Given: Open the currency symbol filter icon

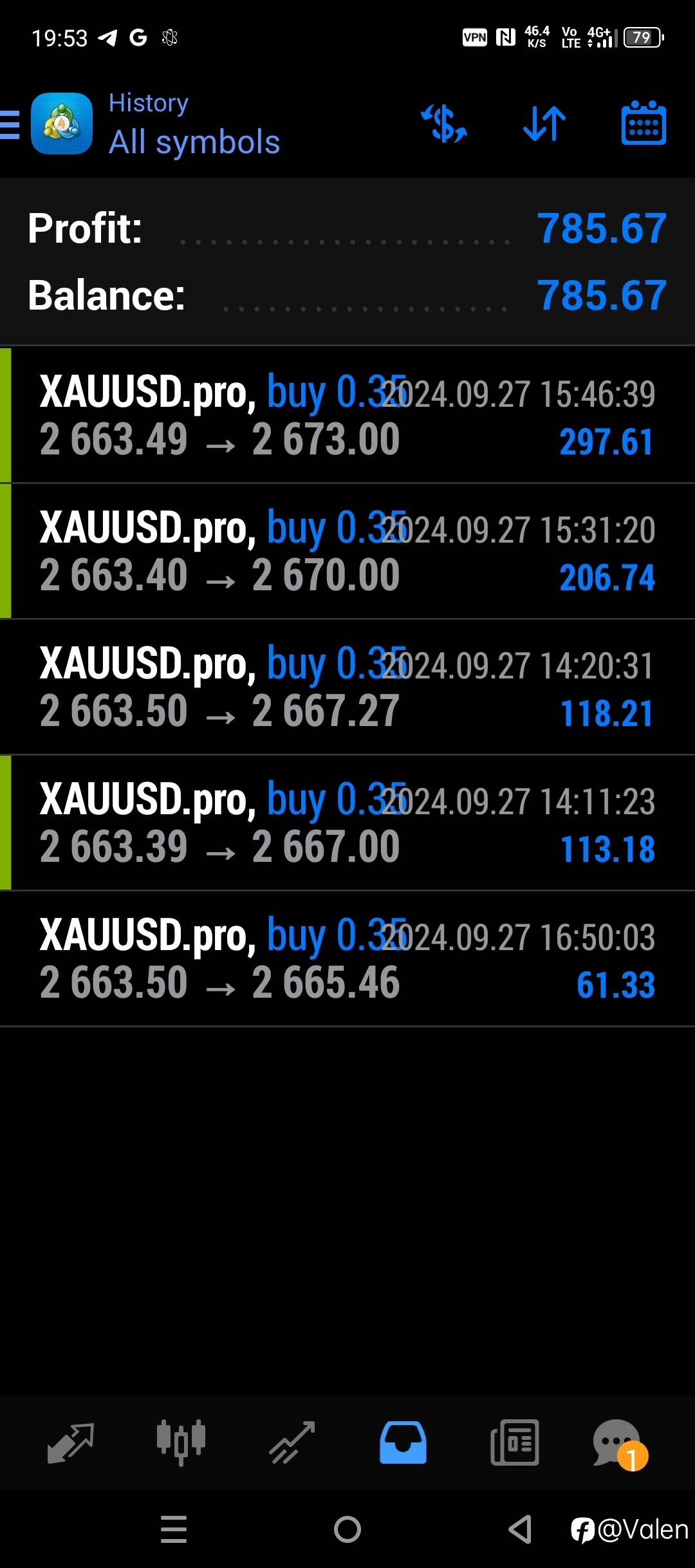Looking at the screenshot, I should pyautogui.click(x=444, y=124).
